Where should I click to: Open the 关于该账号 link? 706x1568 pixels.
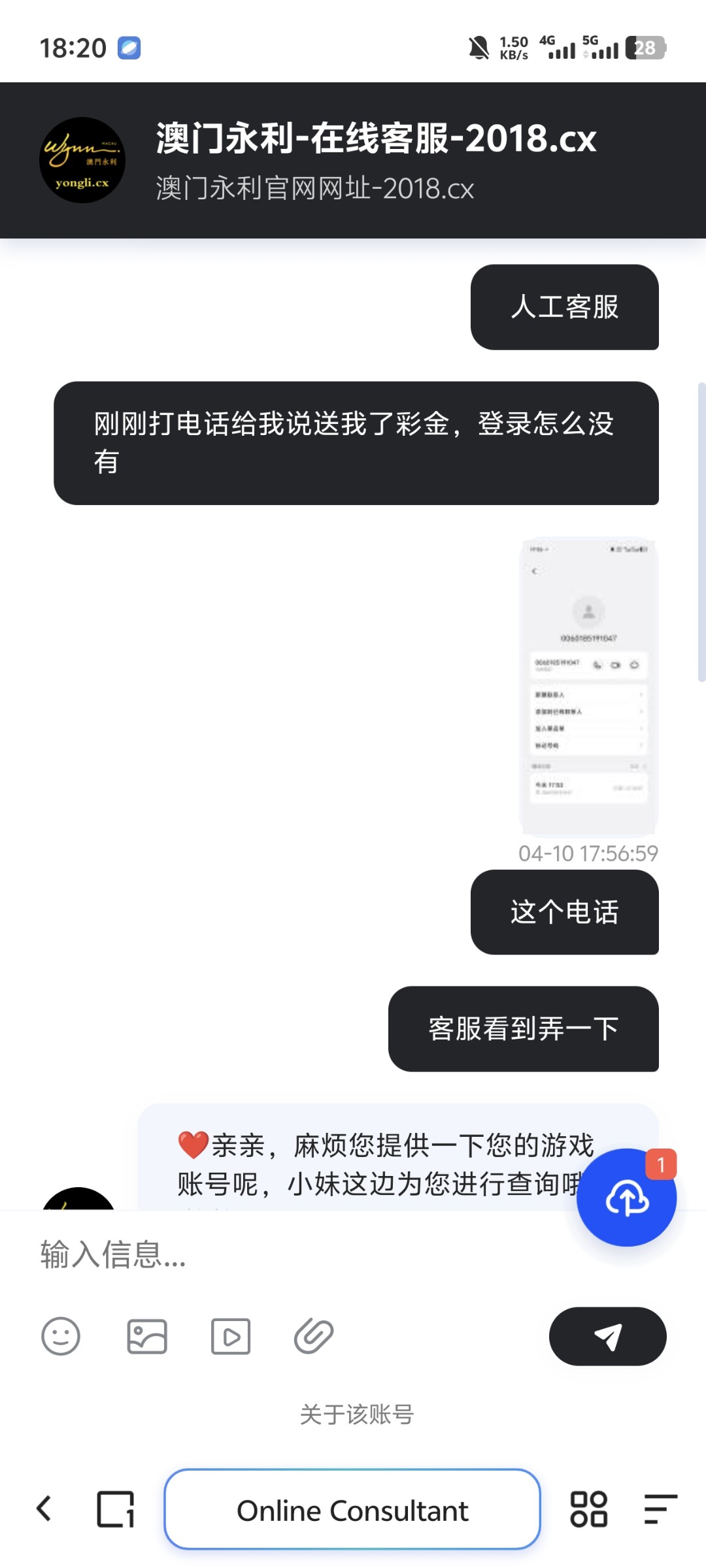pos(356,1414)
